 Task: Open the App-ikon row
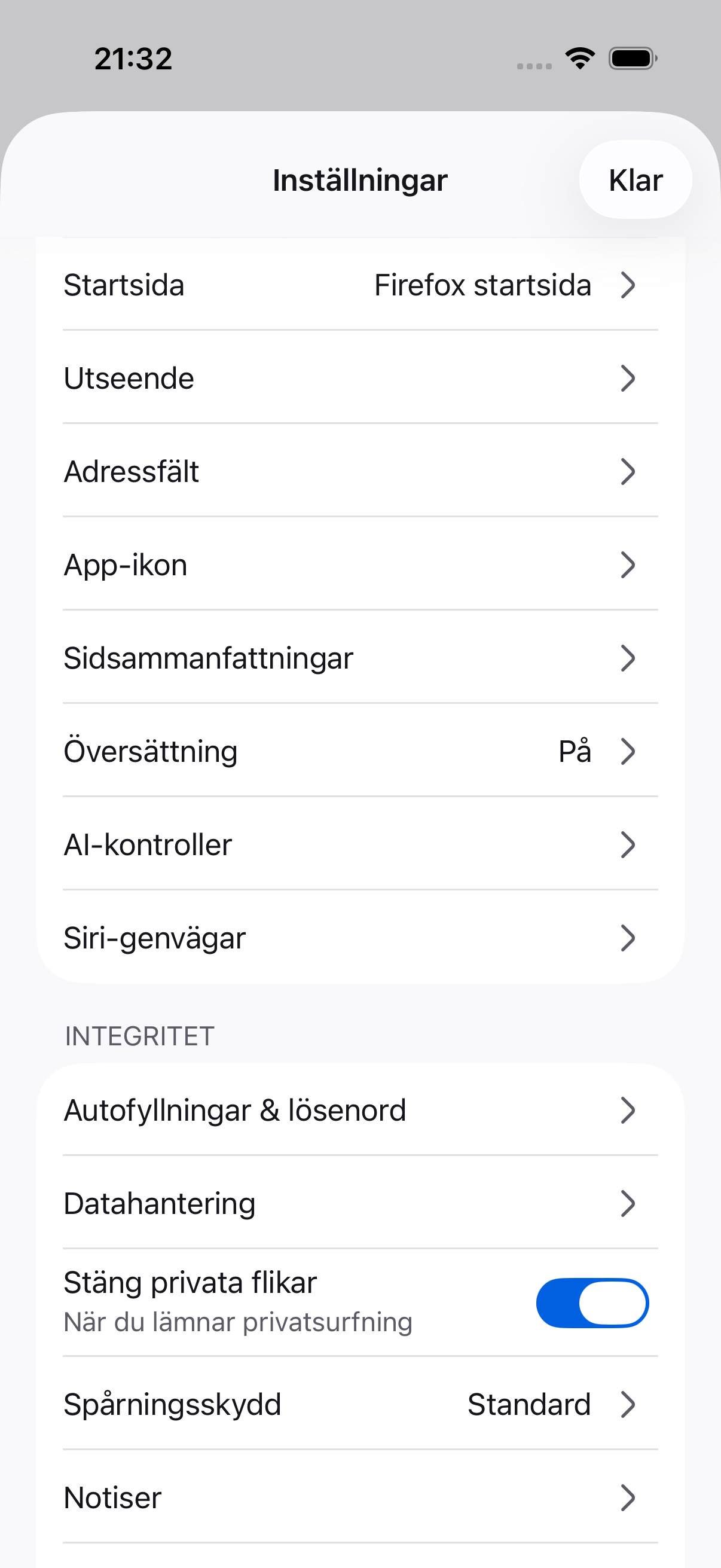click(x=360, y=565)
